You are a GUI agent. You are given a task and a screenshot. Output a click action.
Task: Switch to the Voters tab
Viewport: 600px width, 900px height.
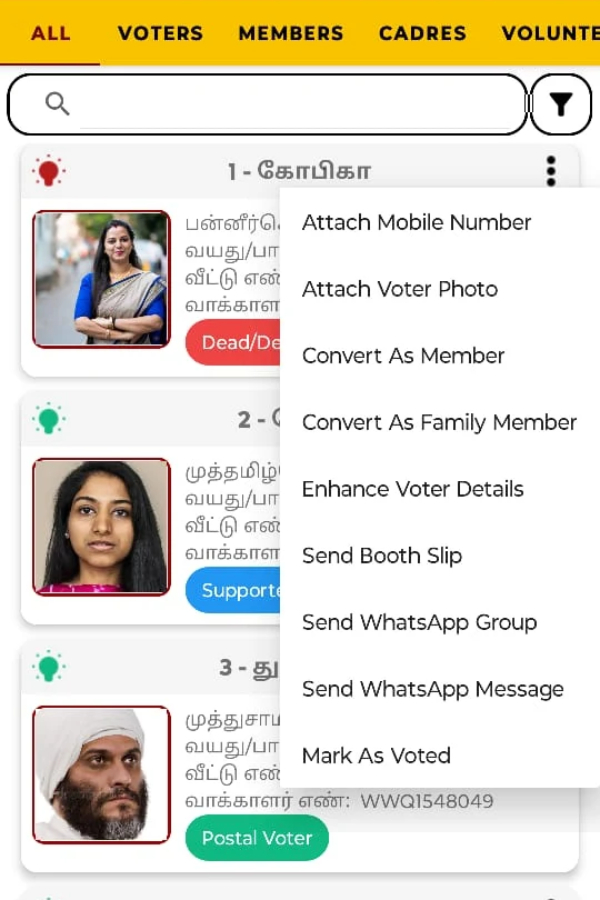pos(160,33)
